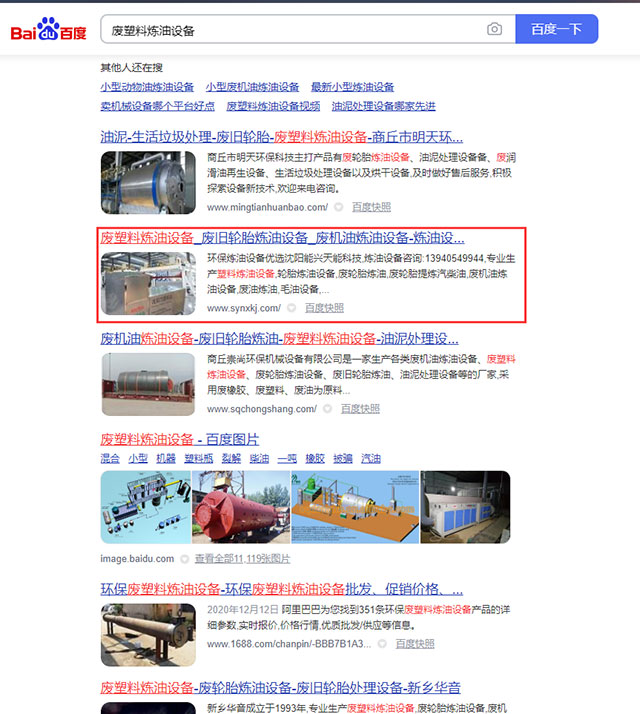This screenshot has width=640, height=714.
Task: Open result 废塑料炼油设备_废旧轮胎炼油设备_废机油炼油设备
Action: click(282, 238)
